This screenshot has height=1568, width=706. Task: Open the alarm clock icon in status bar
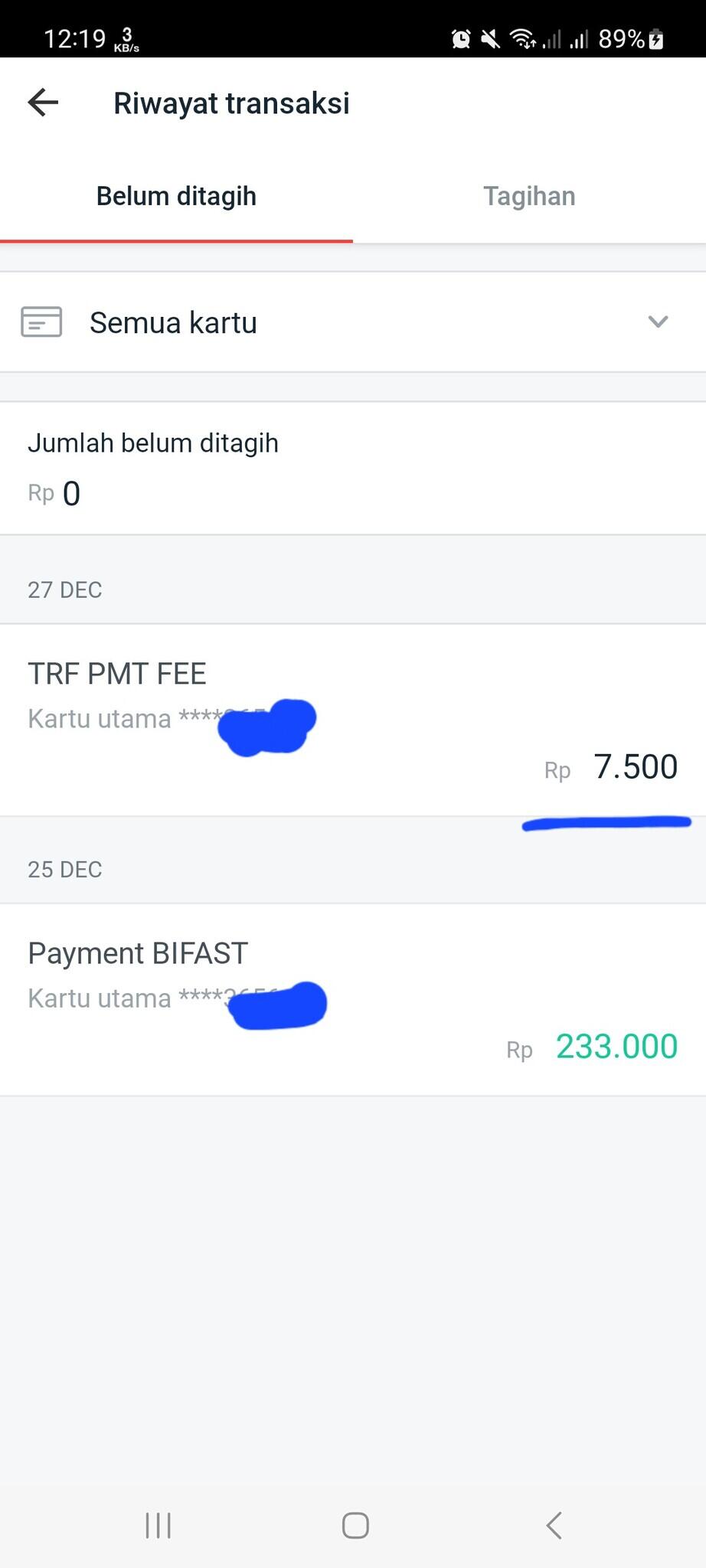(460, 39)
